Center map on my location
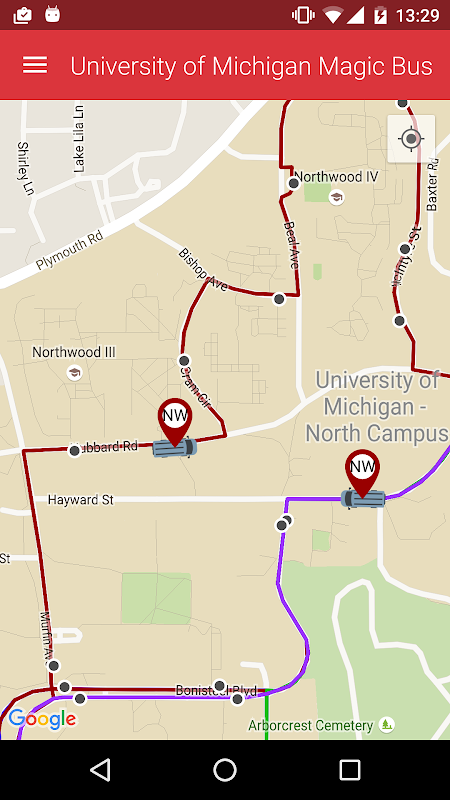 click(x=411, y=139)
